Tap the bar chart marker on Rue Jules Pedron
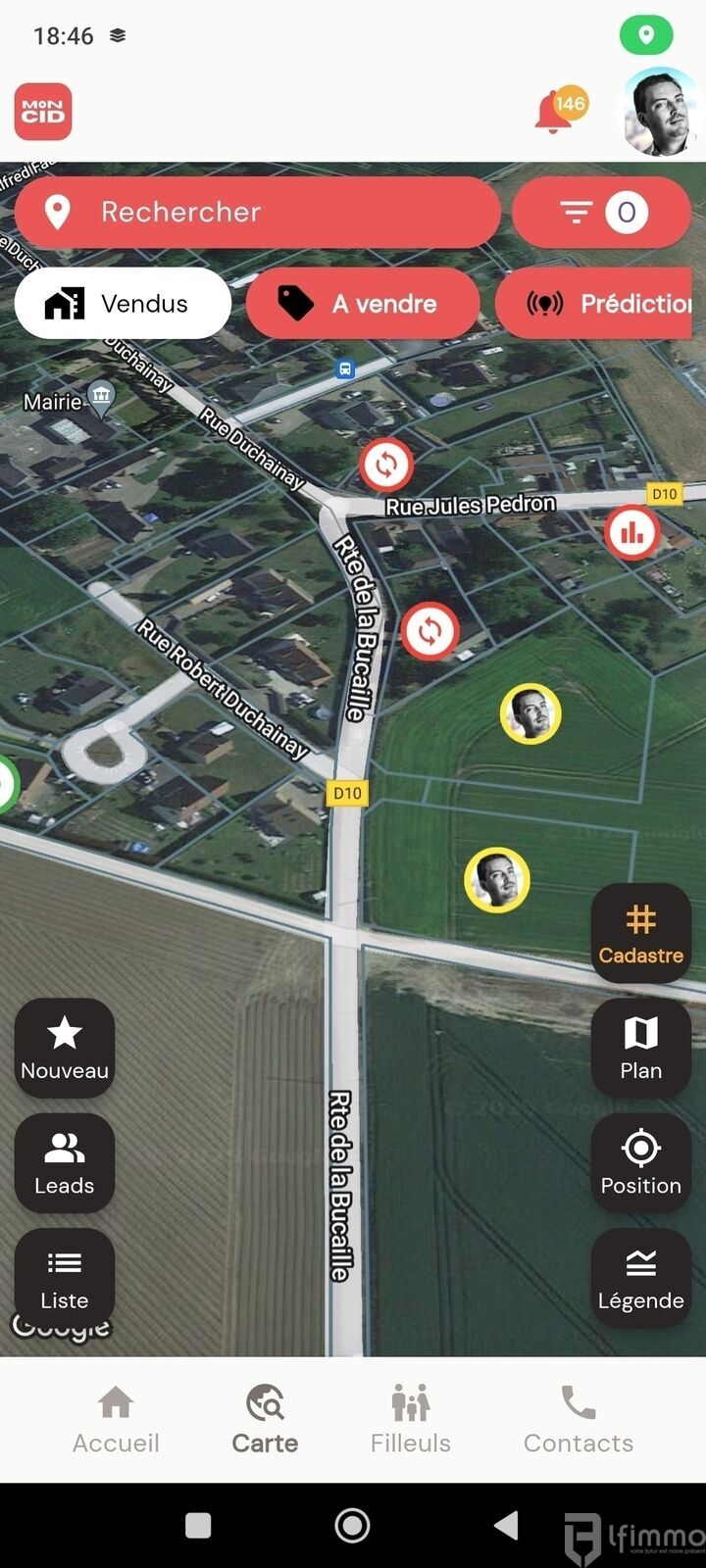Viewport: 706px width, 1568px height. click(x=631, y=532)
